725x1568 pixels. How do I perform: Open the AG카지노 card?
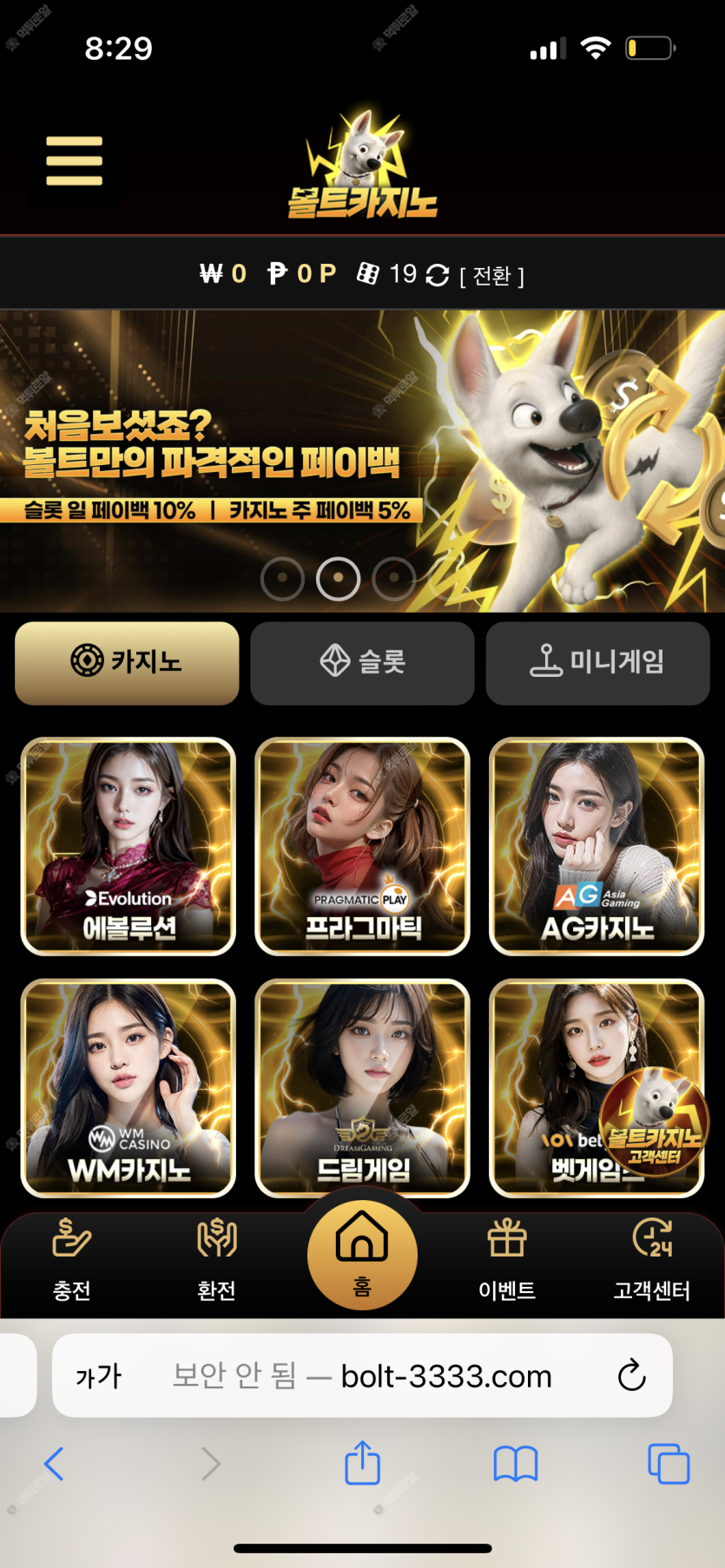(596, 846)
